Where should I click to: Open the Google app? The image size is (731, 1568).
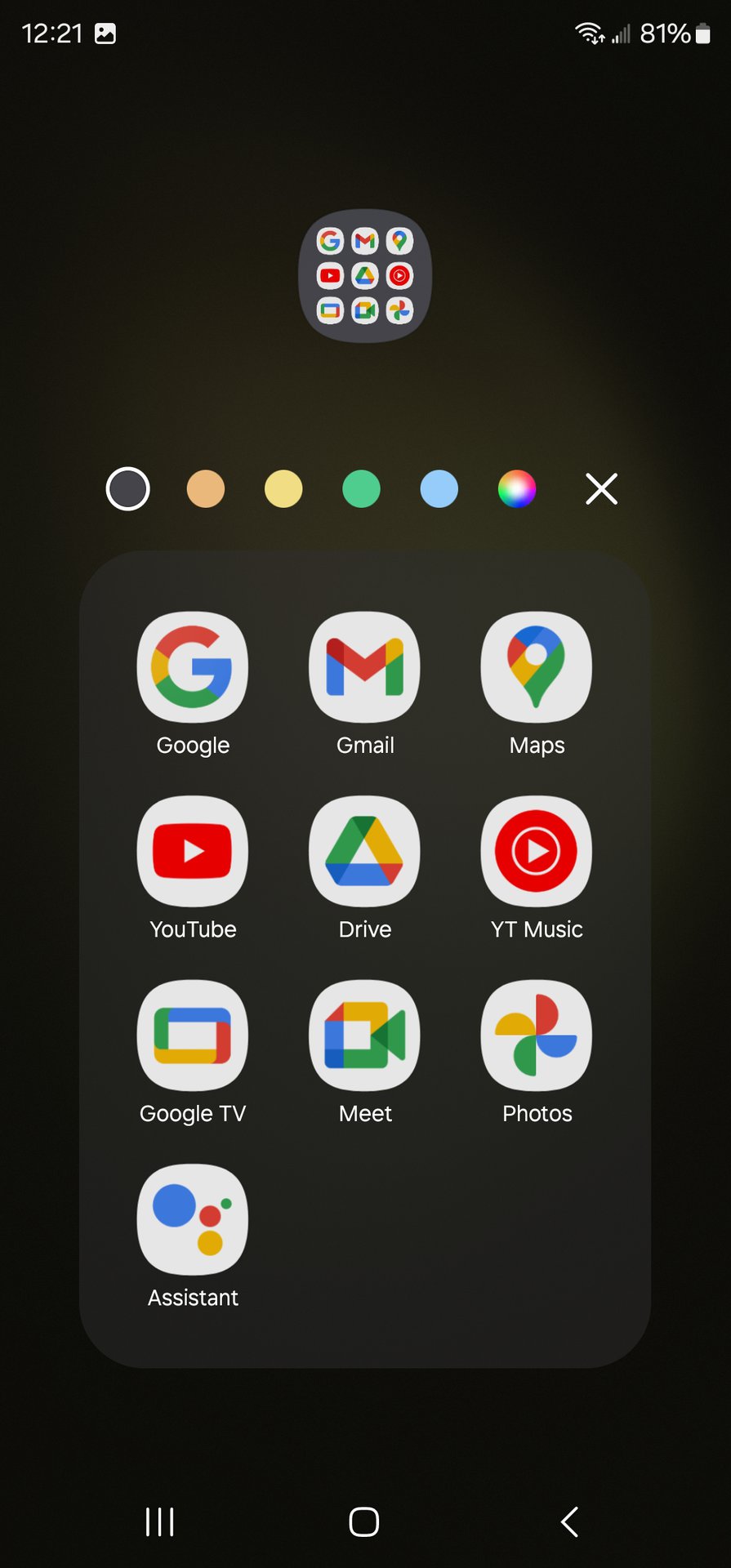(x=193, y=667)
